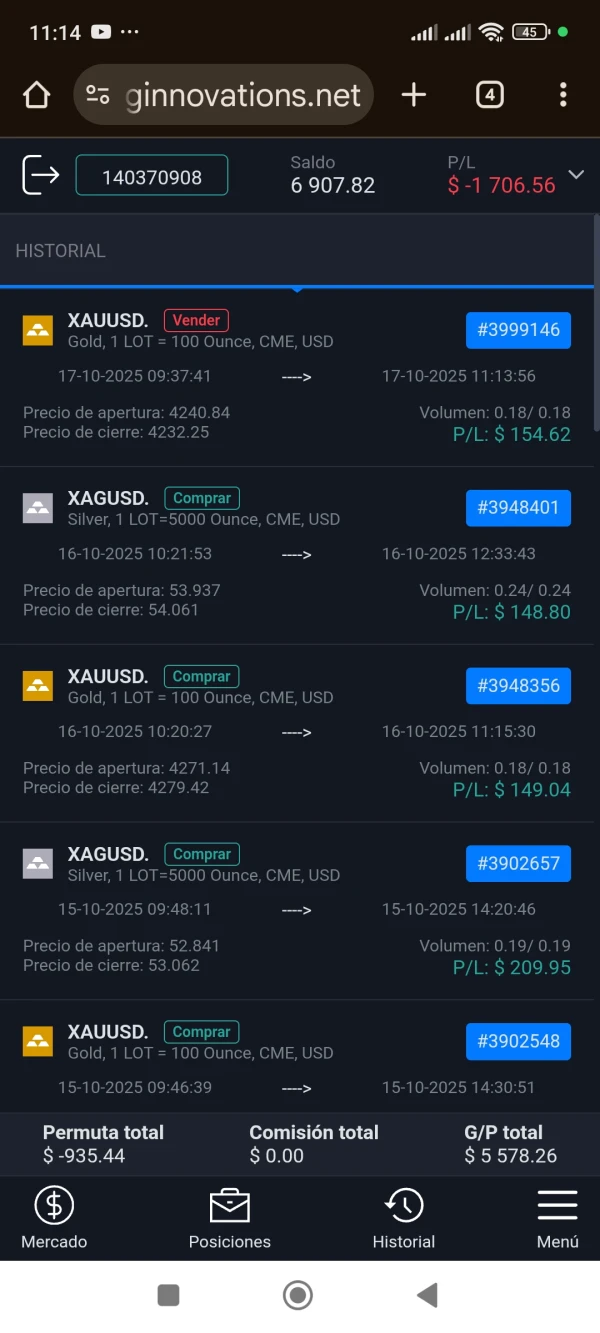This screenshot has width=600, height=1333.
Task: Open a new browser tab
Action: tap(414, 95)
